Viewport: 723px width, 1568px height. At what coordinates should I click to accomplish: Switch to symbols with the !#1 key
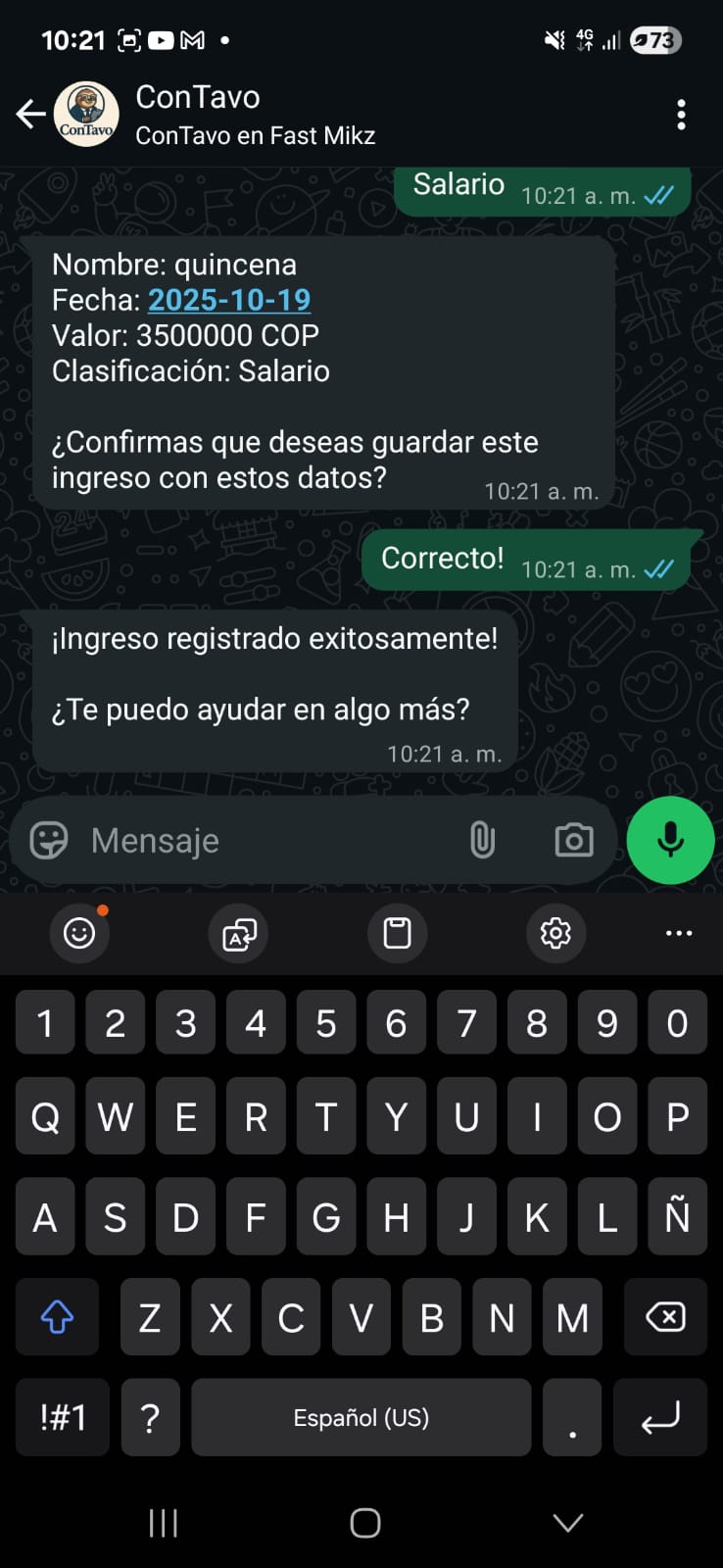coord(62,1417)
